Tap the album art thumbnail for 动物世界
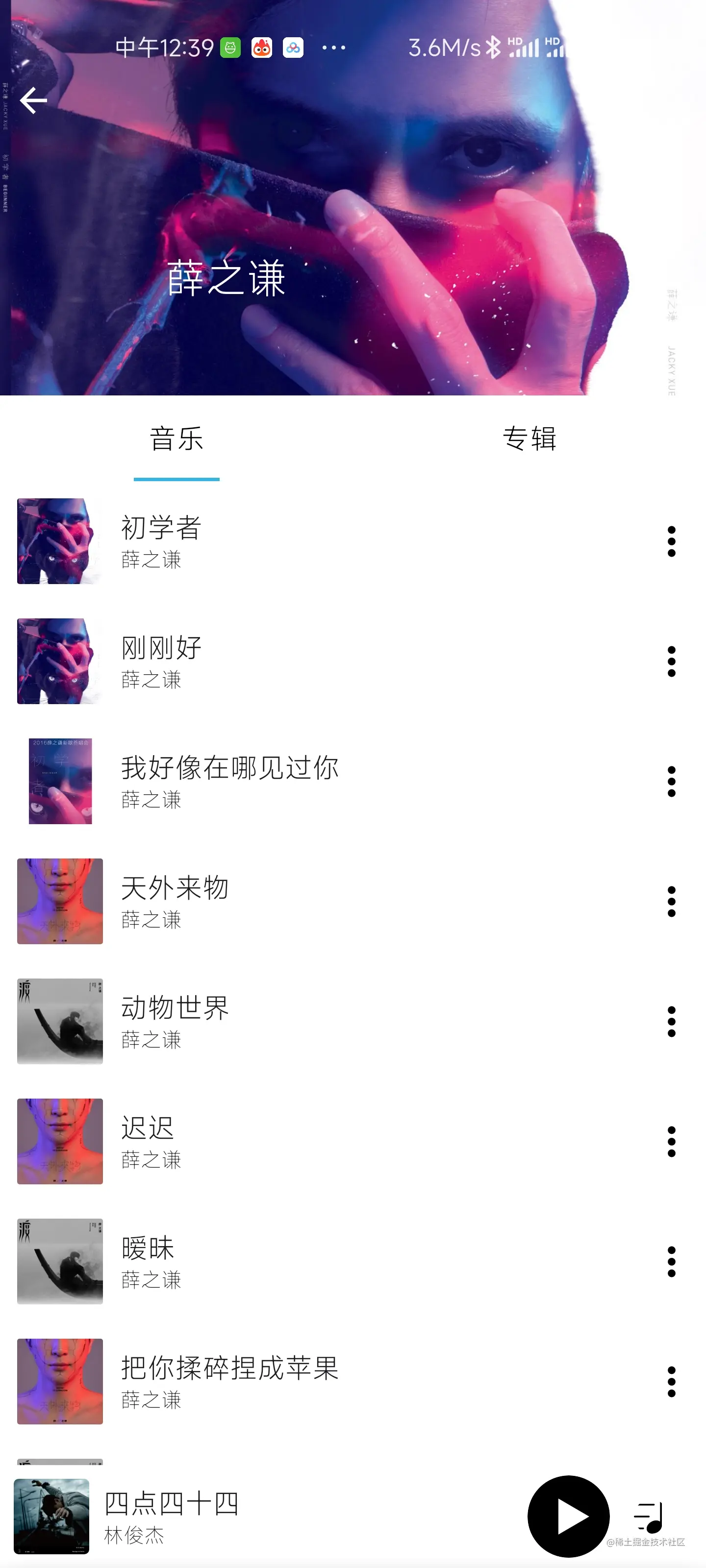 tap(60, 1022)
